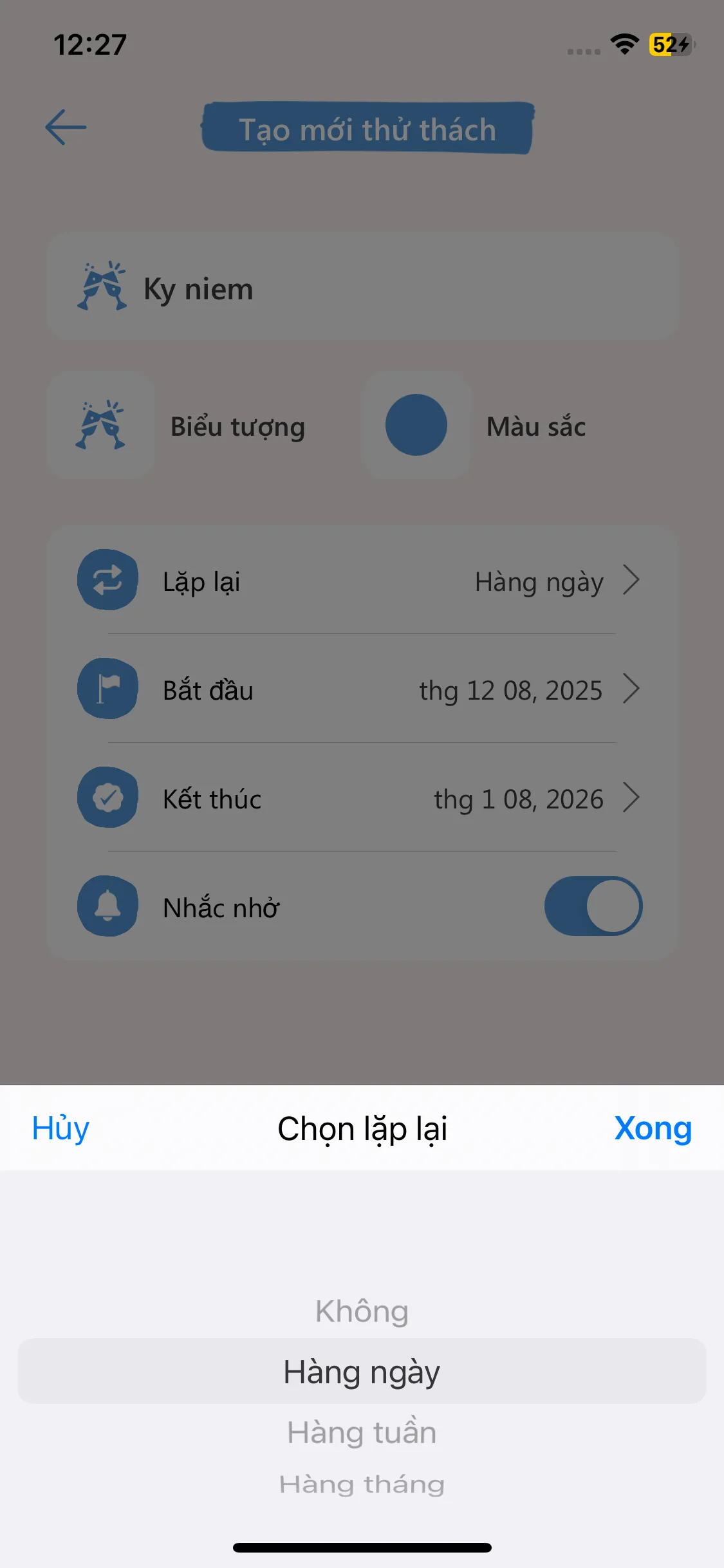This screenshot has height=1568, width=724.
Task: Tap Hủy to cancel the picker
Action: [59, 1128]
